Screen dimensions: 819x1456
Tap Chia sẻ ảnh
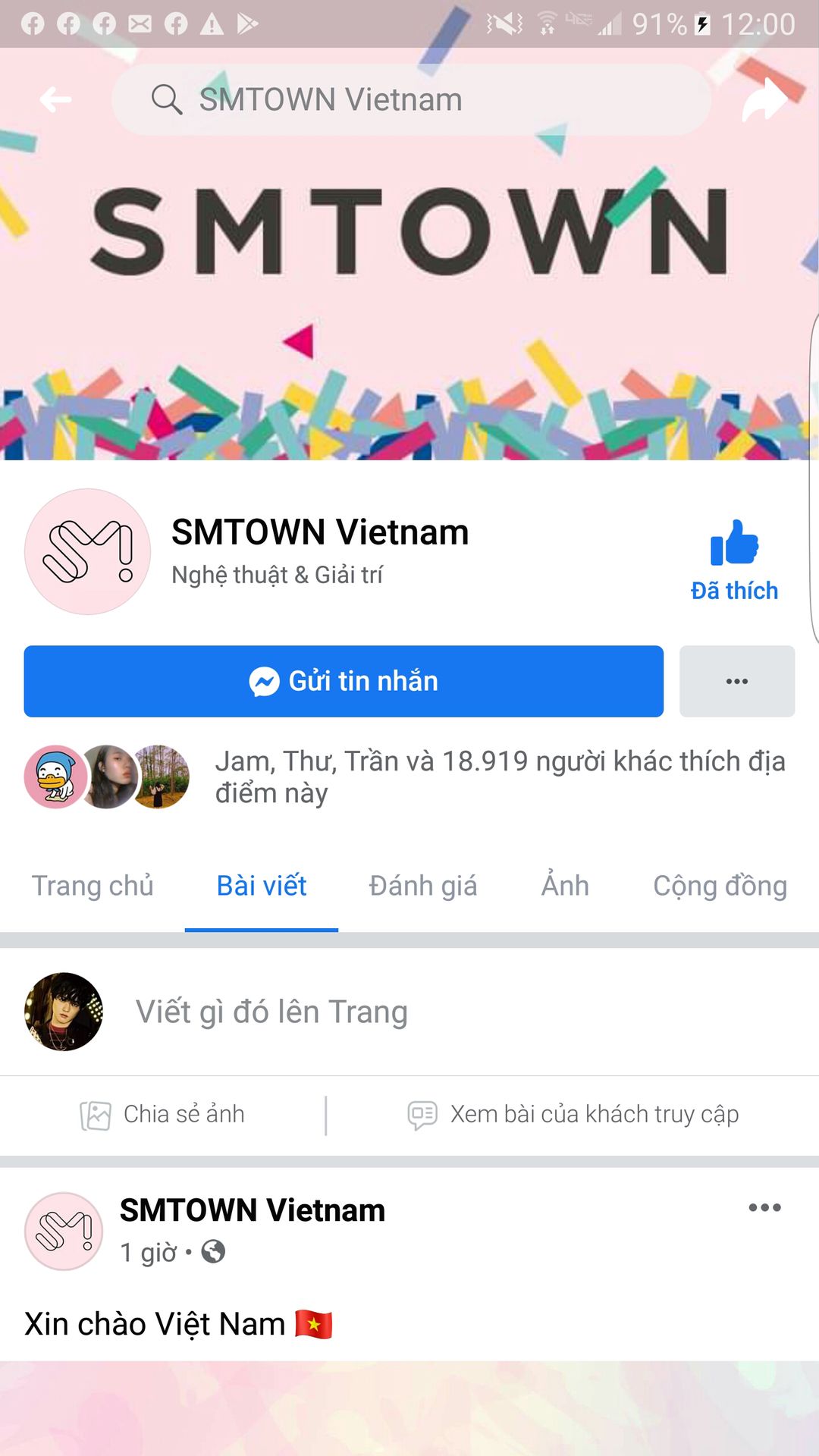(x=163, y=1115)
